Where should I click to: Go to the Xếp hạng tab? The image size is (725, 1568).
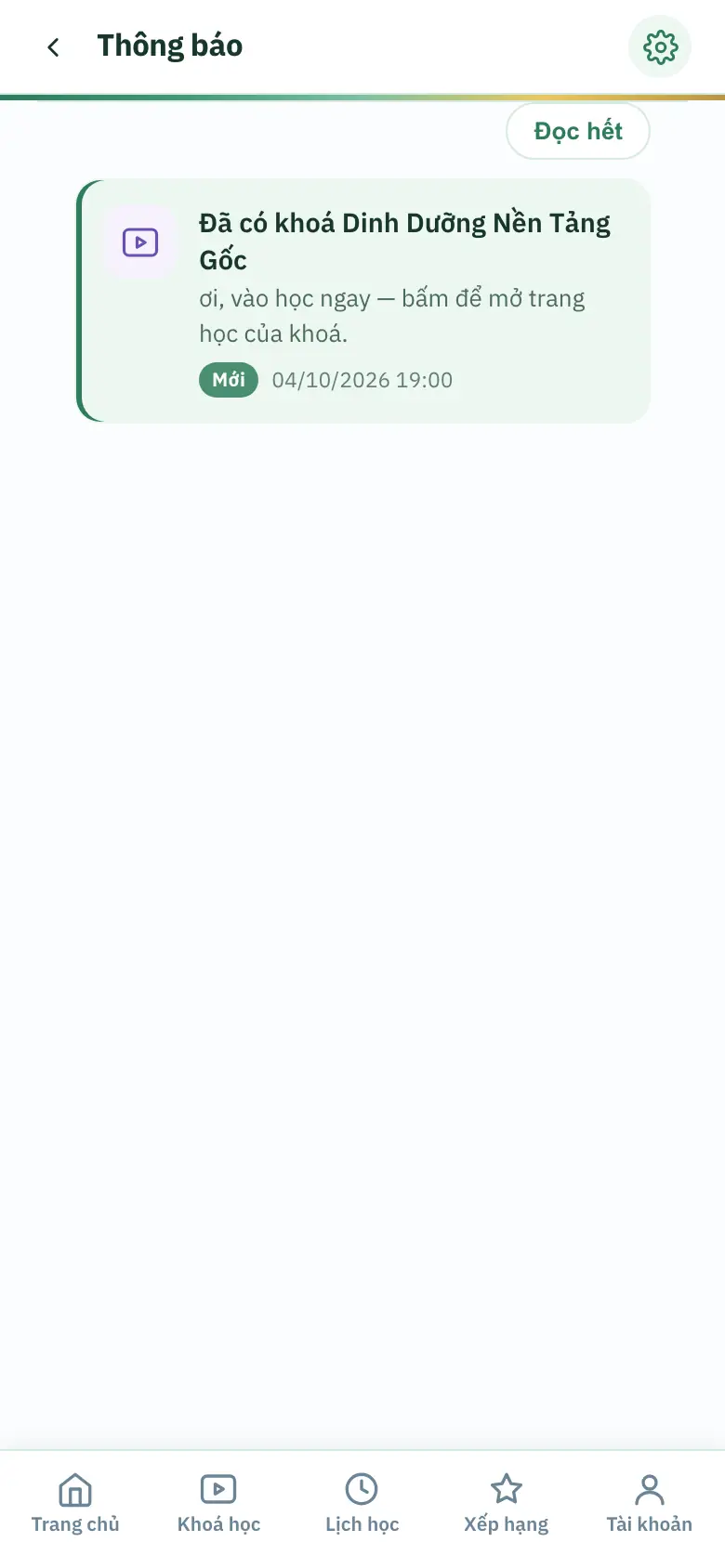(x=506, y=1503)
